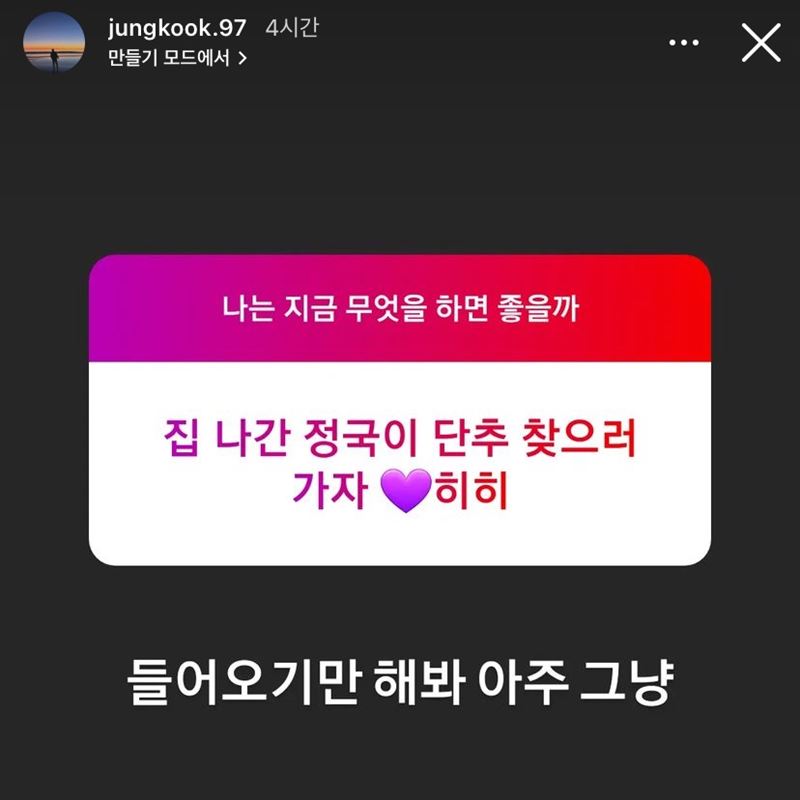Open jungkook.97 profile picture
The width and height of the screenshot is (800, 800).
(52, 43)
